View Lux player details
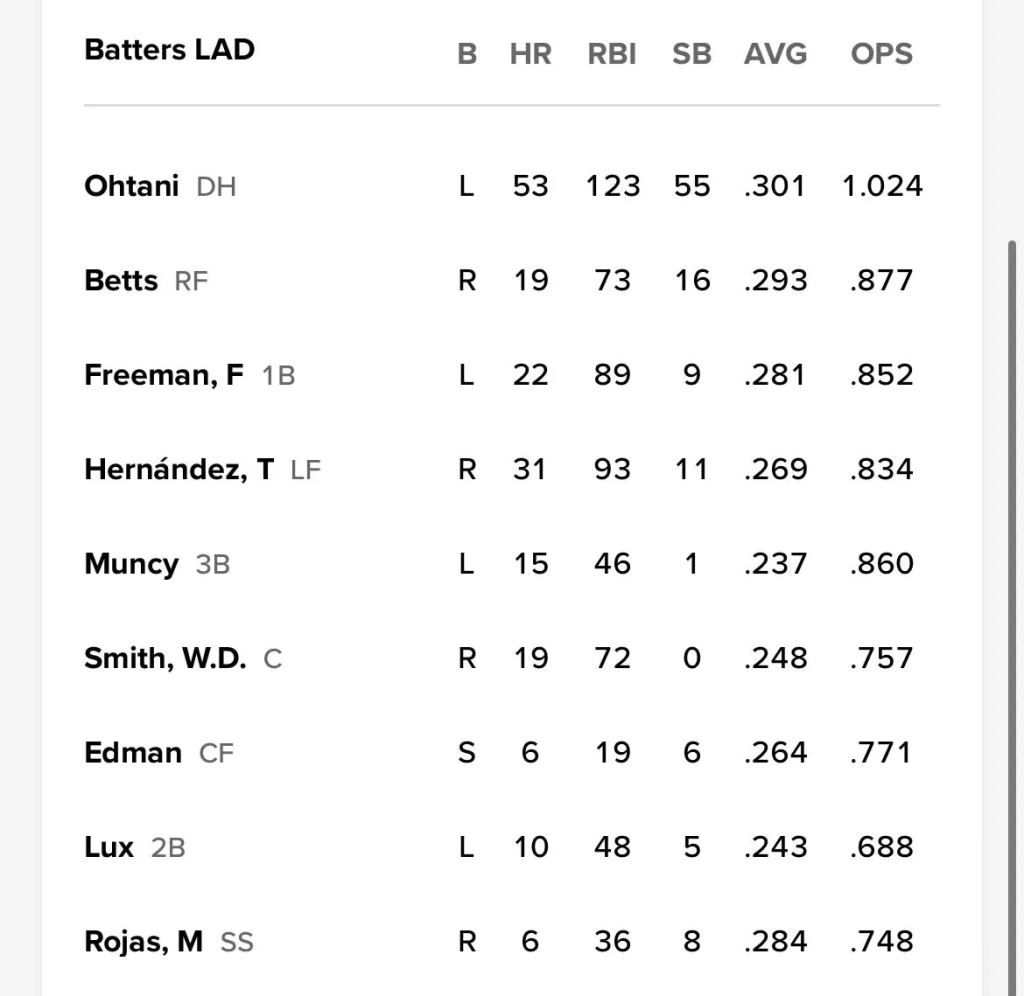This screenshot has height=996, width=1024. [109, 847]
